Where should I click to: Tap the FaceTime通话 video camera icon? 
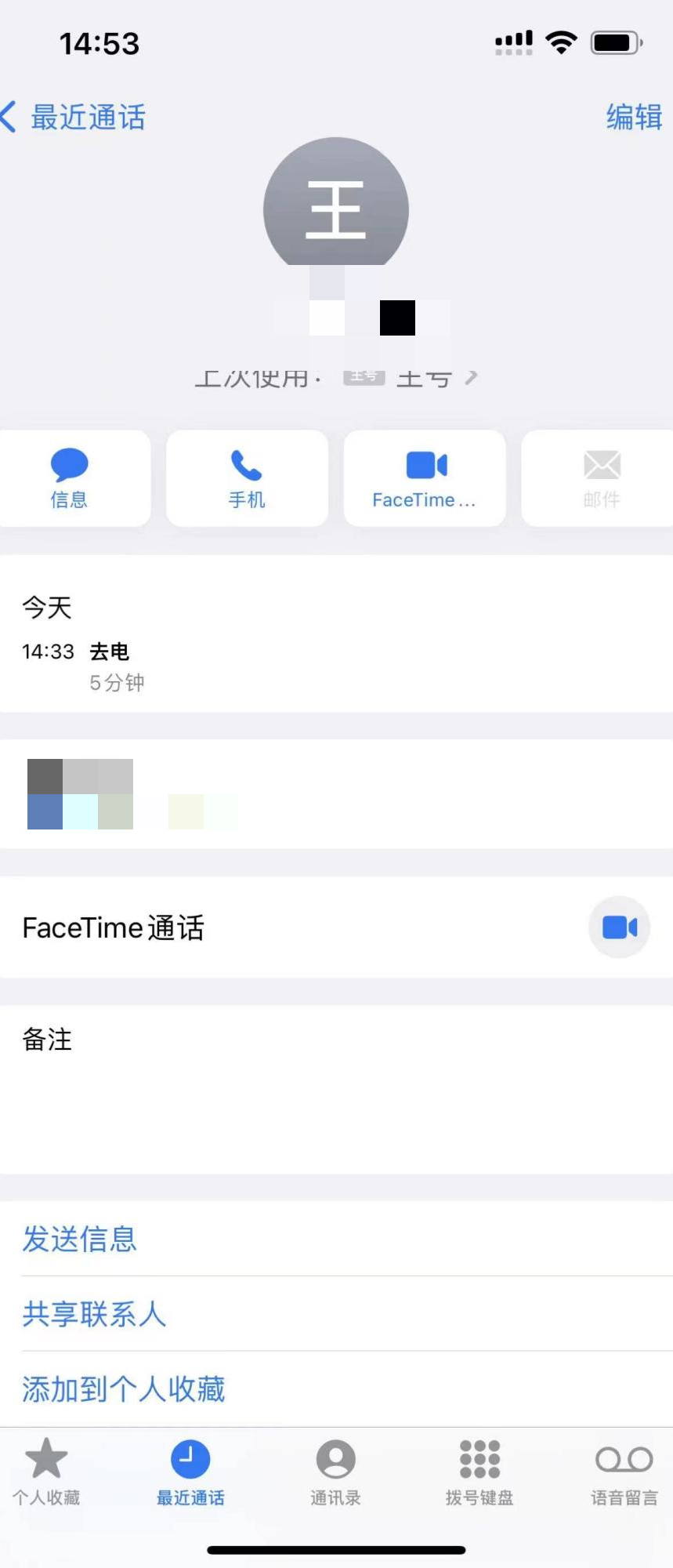[x=619, y=927]
